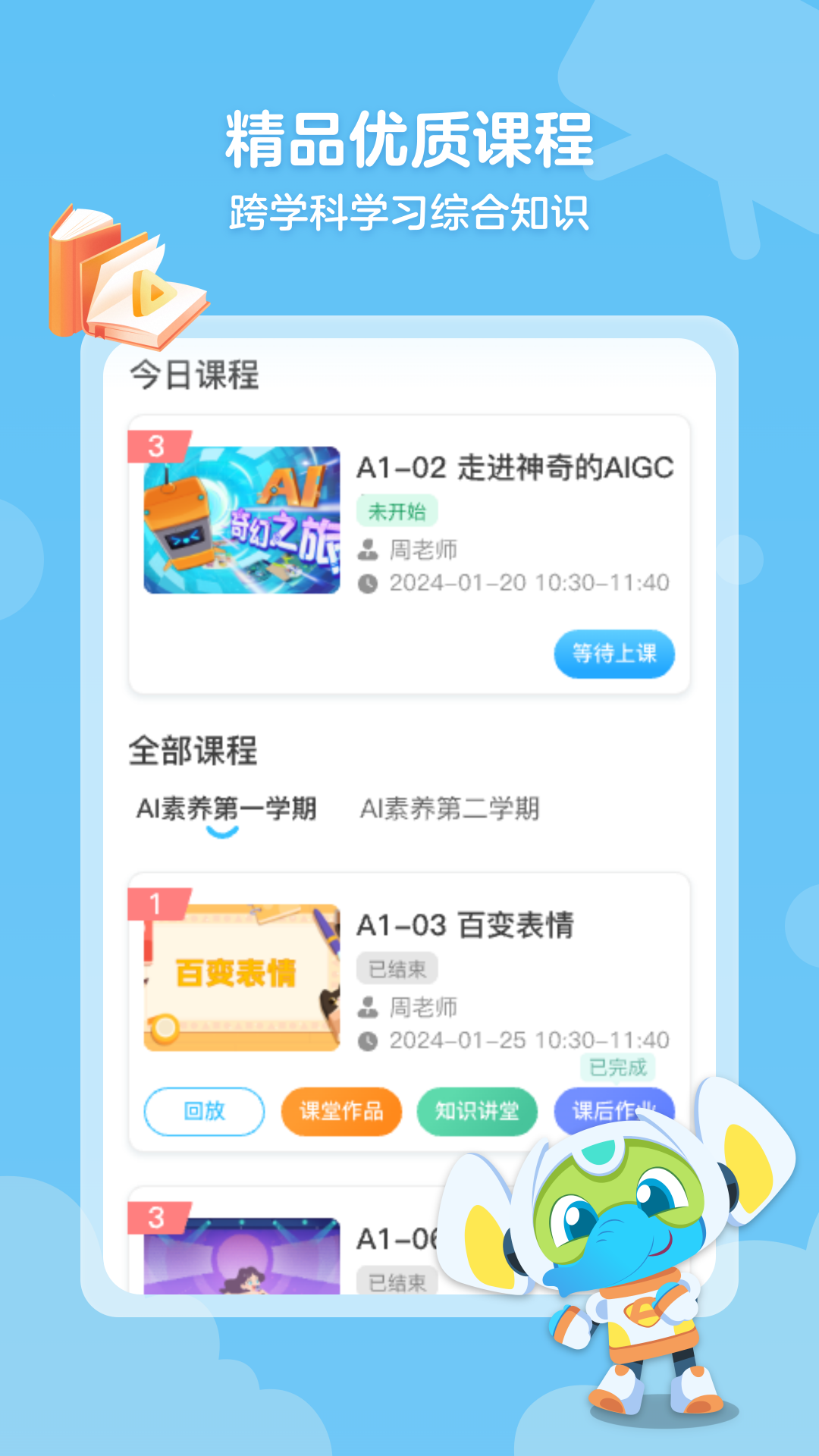The width and height of the screenshot is (819, 1456).
Task: Click the clock icon before 2024-01-25 time
Action: click(369, 1040)
